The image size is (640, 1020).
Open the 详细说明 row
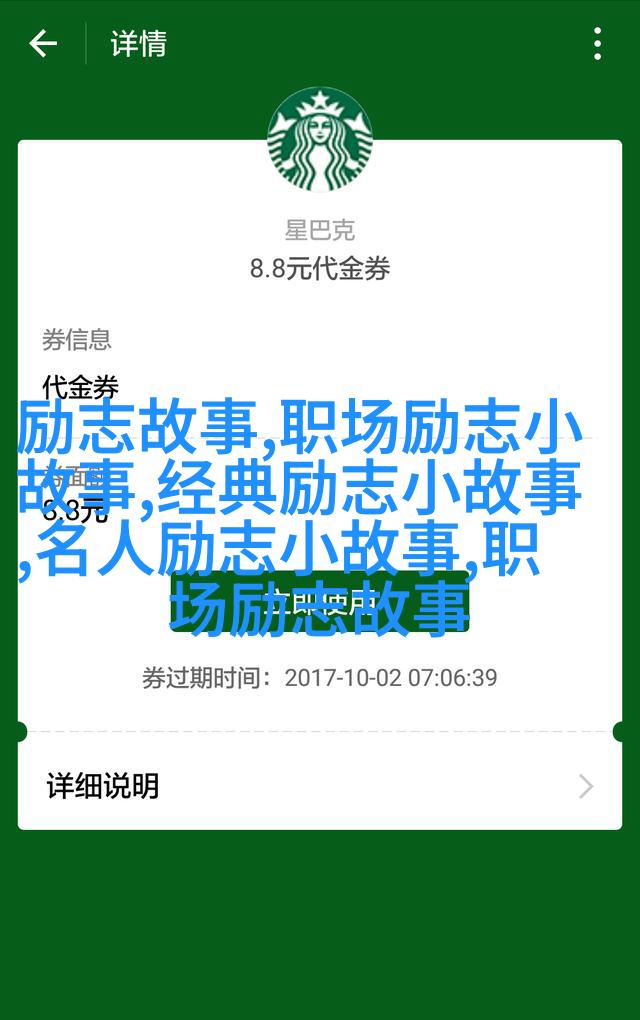319,786
